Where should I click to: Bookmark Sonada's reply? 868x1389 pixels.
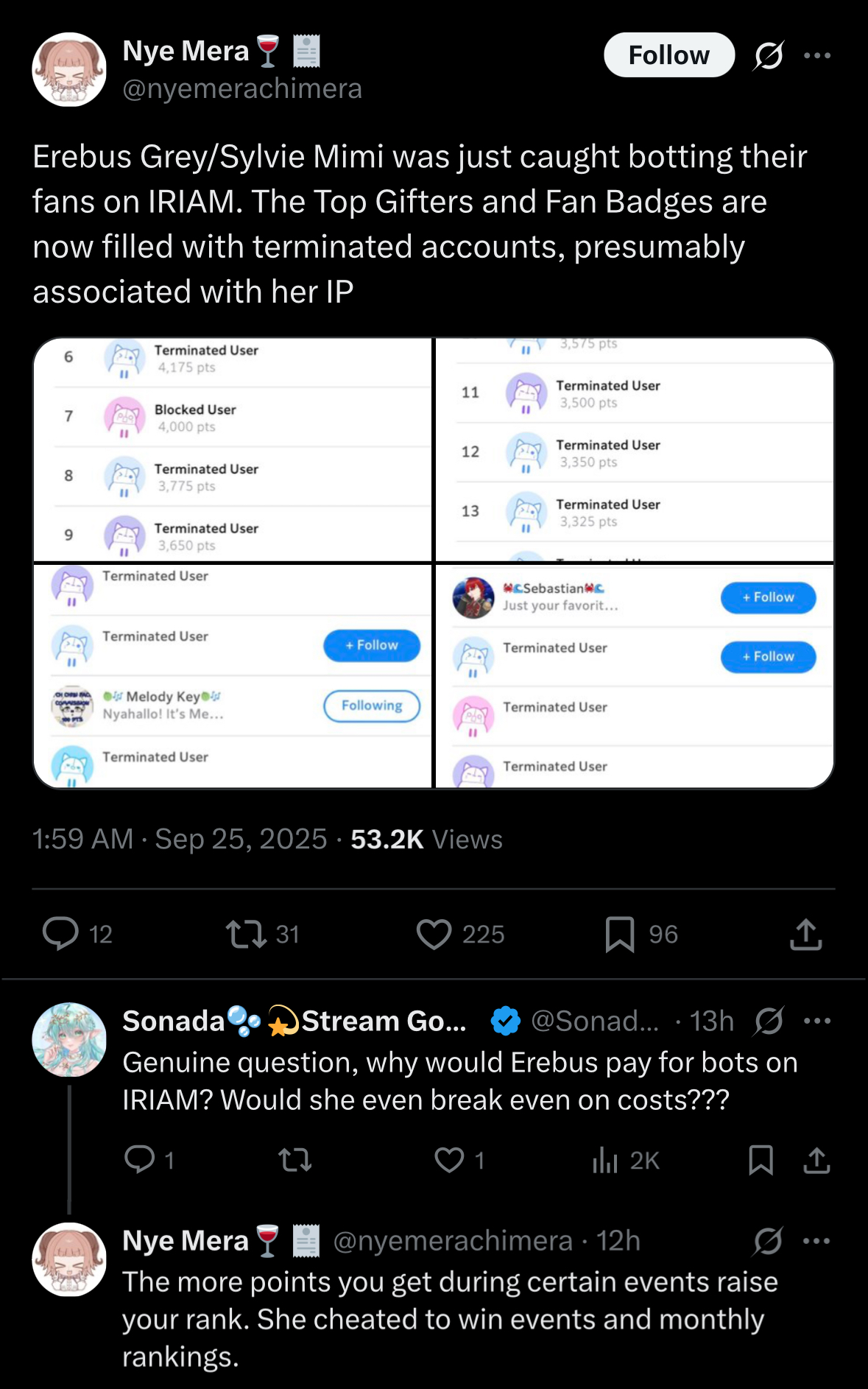[x=761, y=1160]
